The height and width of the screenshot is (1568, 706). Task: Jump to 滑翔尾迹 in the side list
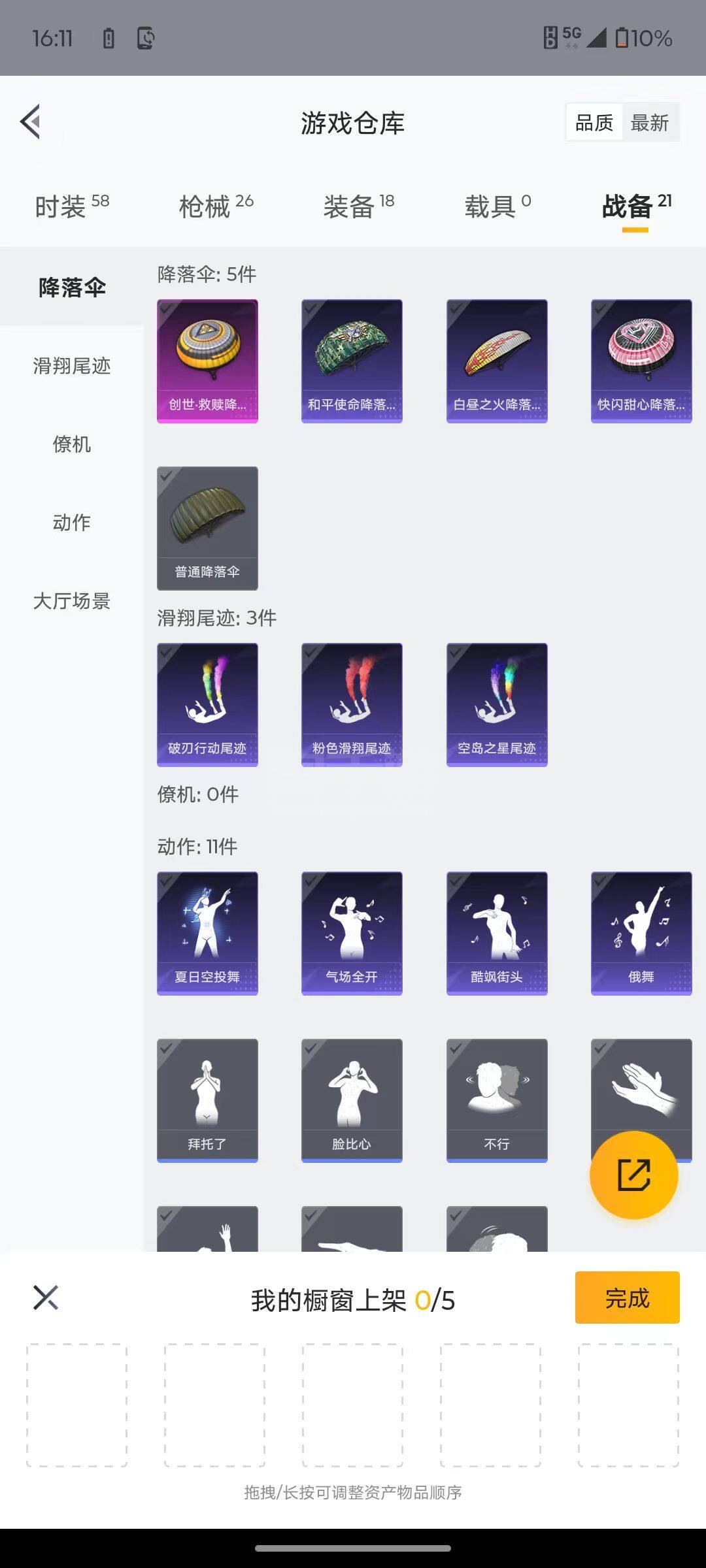(x=72, y=366)
